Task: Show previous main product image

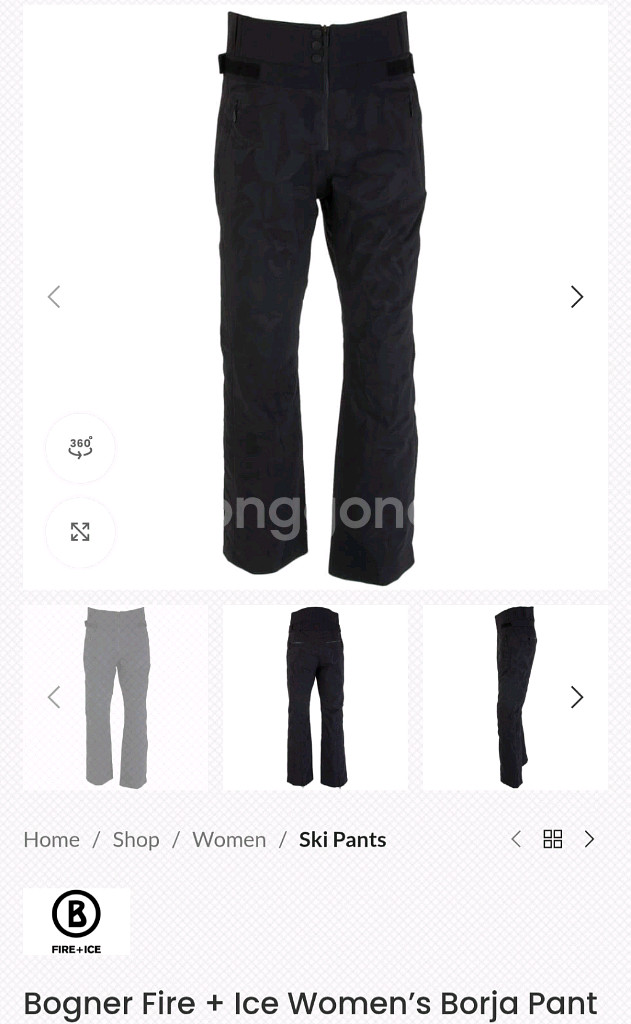Action: tap(54, 297)
